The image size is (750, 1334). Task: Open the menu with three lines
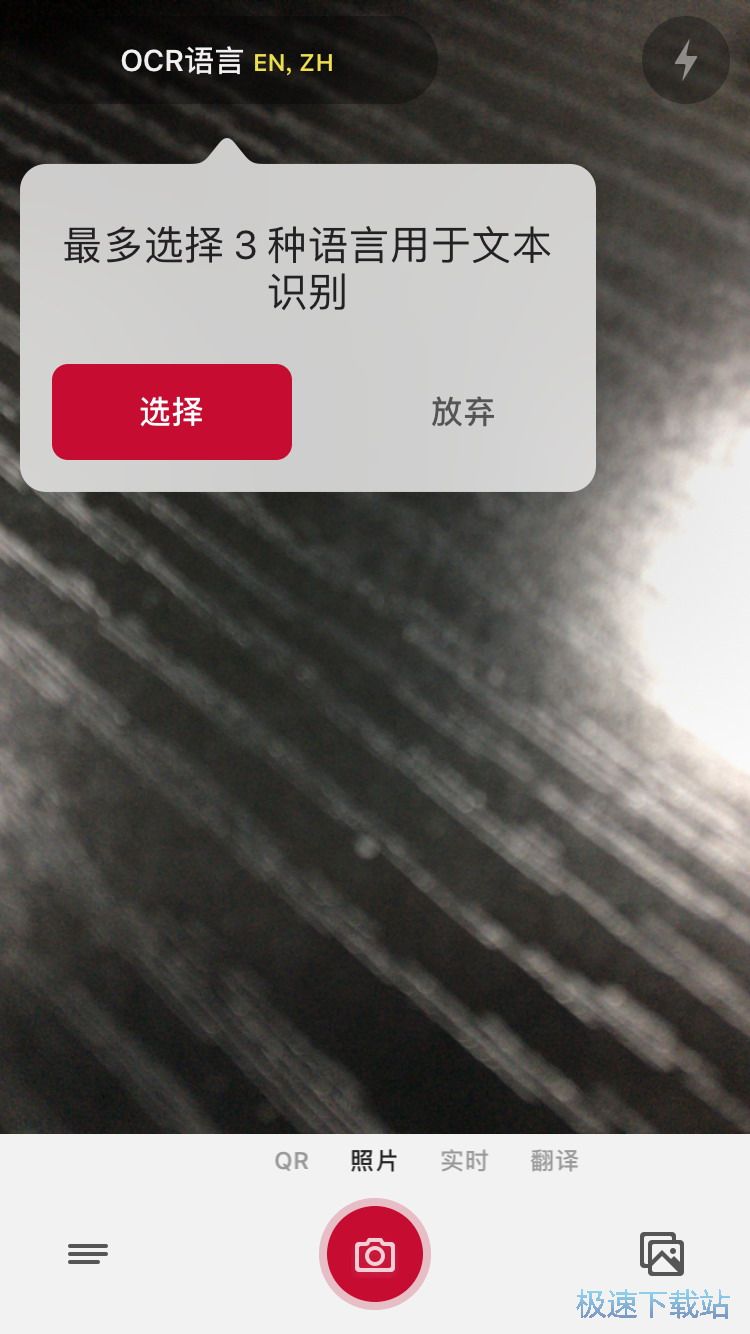(88, 1253)
